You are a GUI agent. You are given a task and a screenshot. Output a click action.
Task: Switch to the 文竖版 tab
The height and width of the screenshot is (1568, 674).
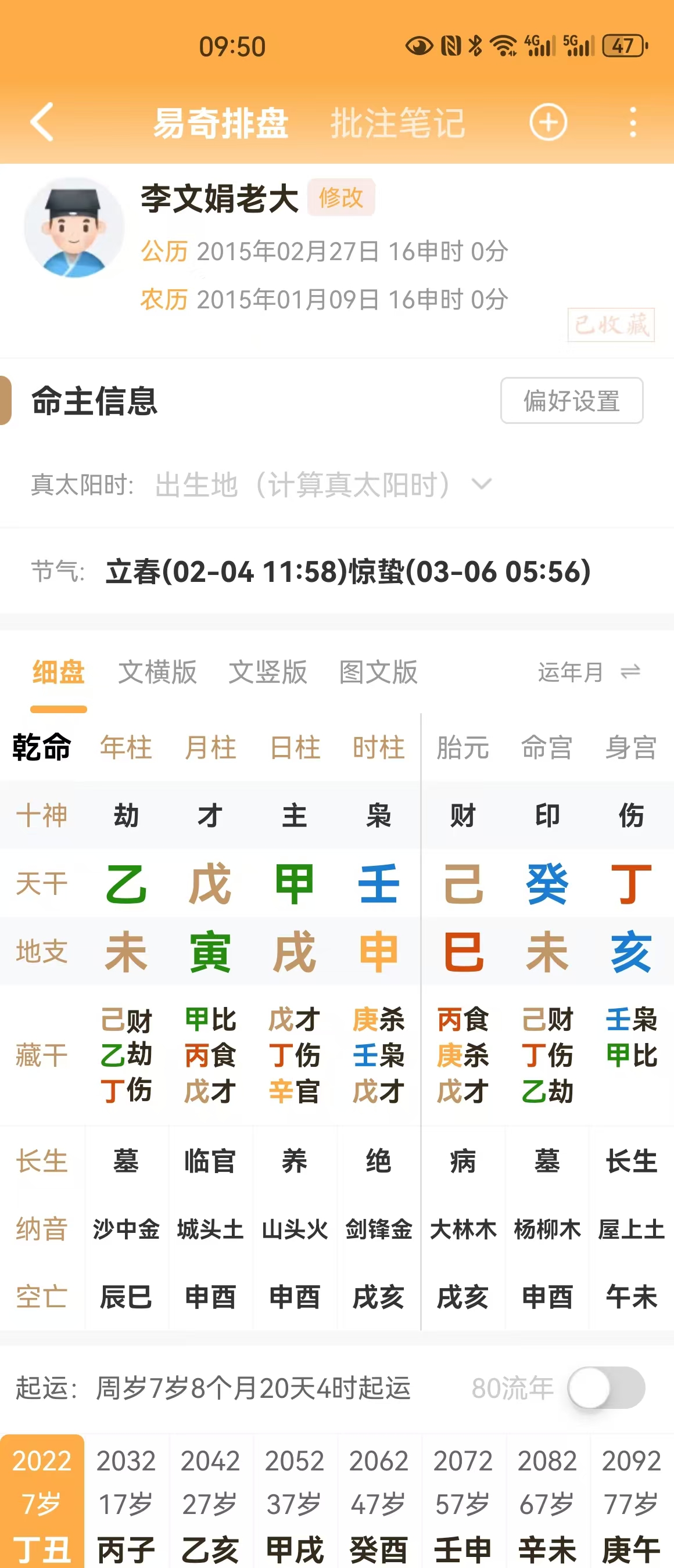268,672
